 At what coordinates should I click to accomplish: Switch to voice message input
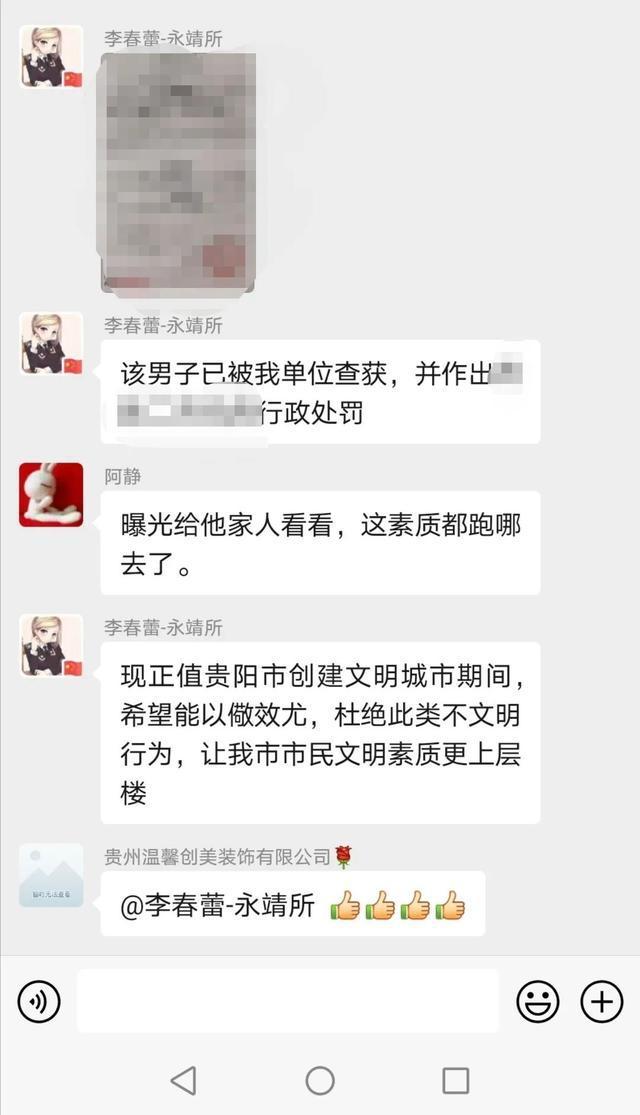pos(39,1001)
